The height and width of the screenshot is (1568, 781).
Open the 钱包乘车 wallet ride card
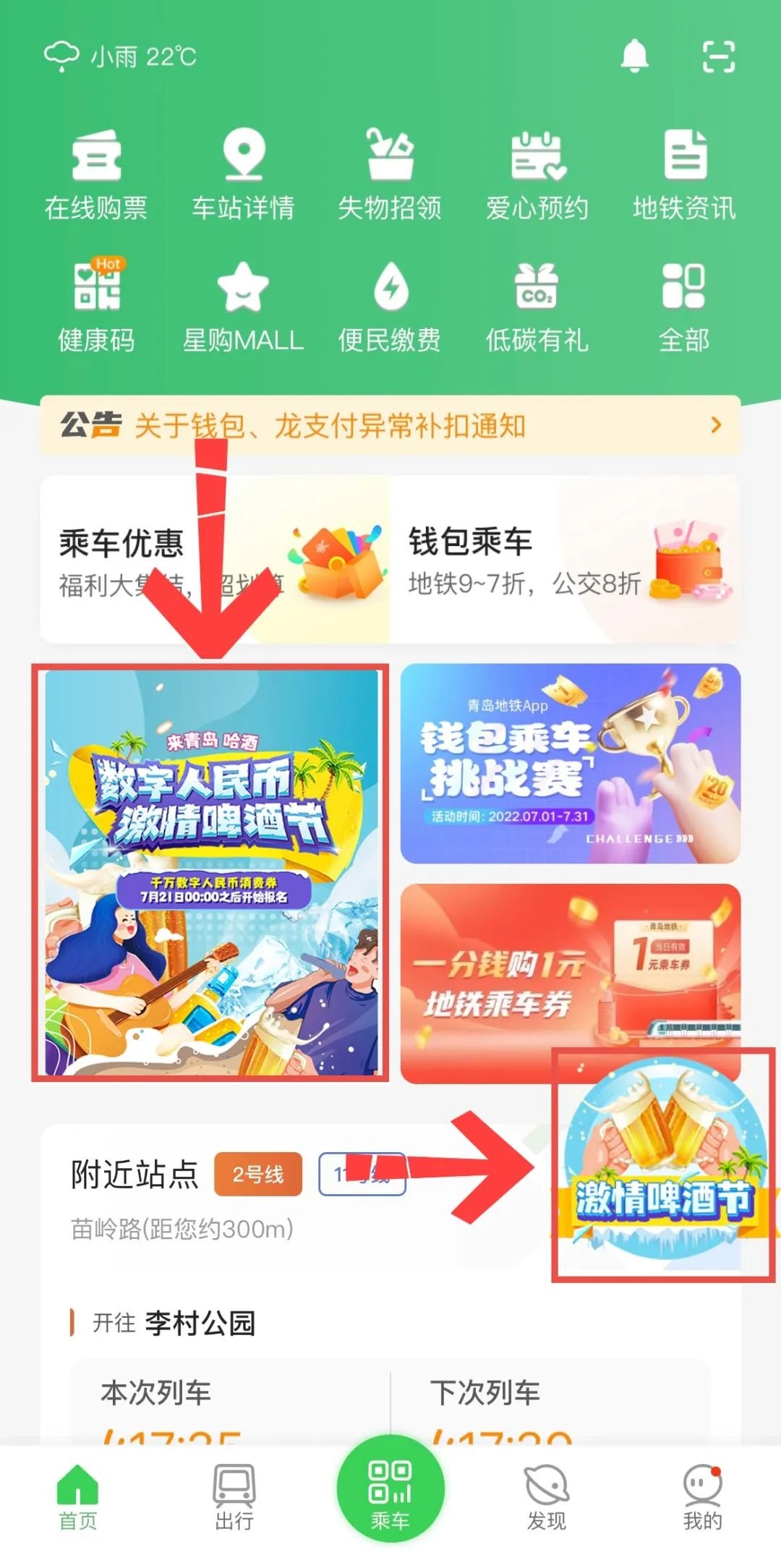click(x=564, y=560)
